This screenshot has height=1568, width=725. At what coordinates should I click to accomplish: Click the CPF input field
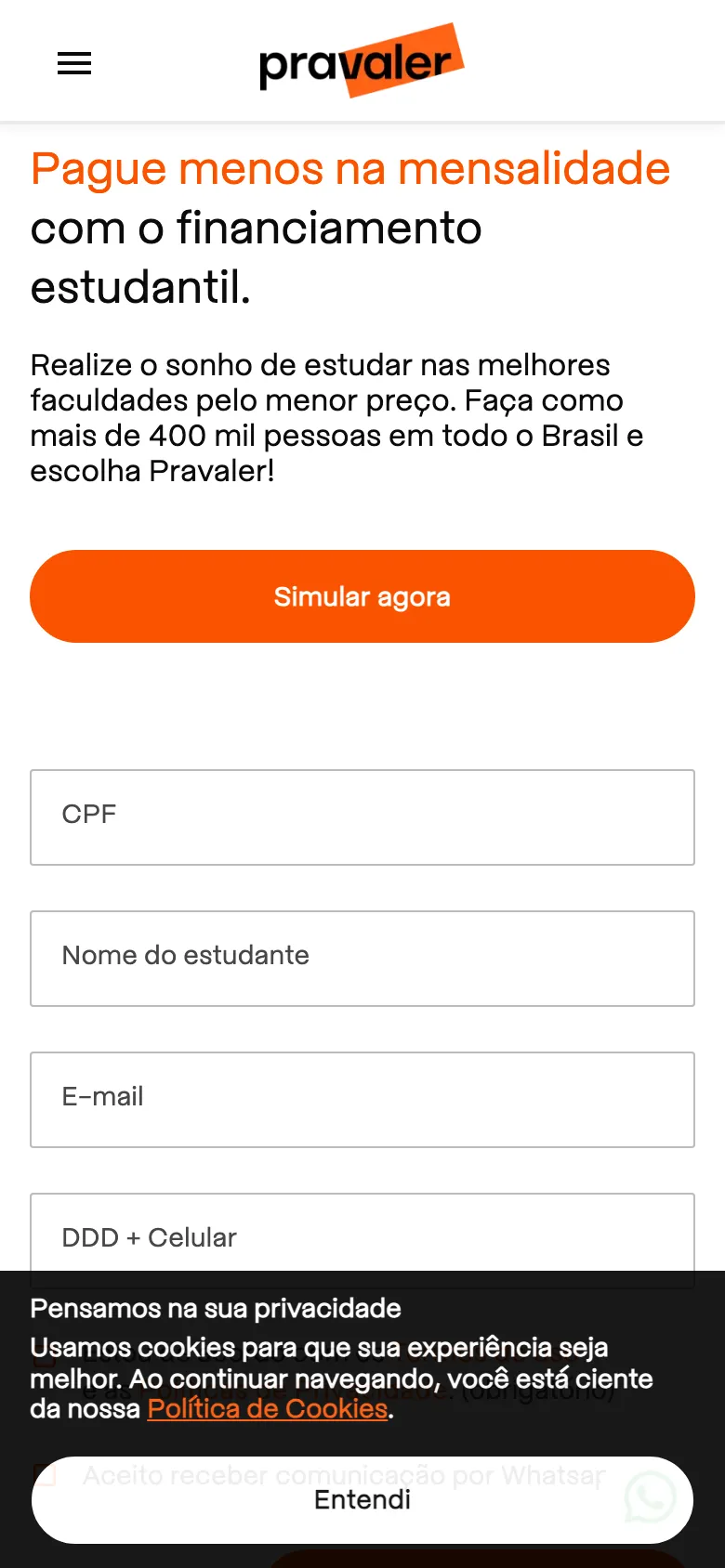click(362, 817)
